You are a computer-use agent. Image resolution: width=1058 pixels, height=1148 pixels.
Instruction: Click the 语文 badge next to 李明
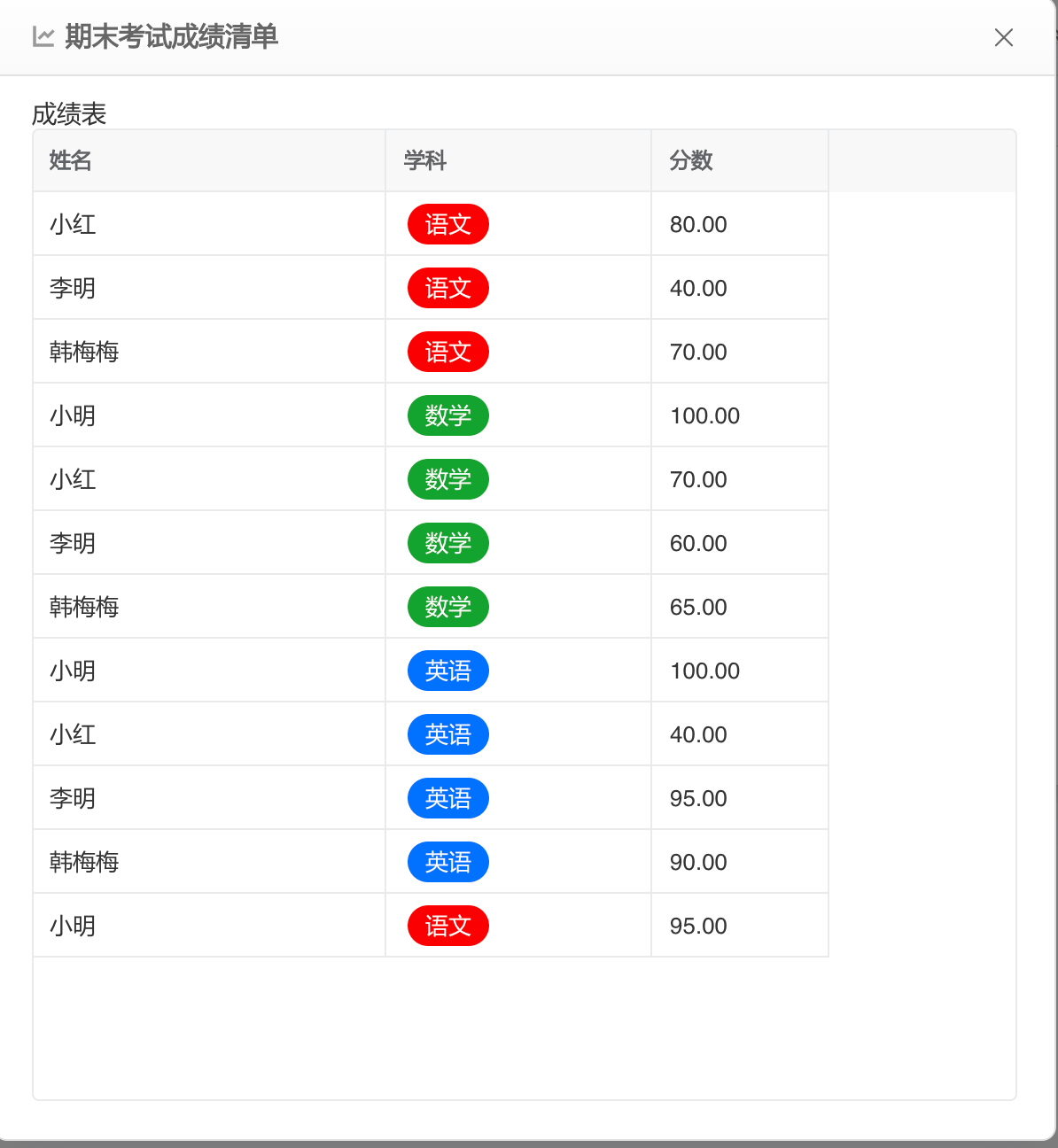click(x=447, y=288)
